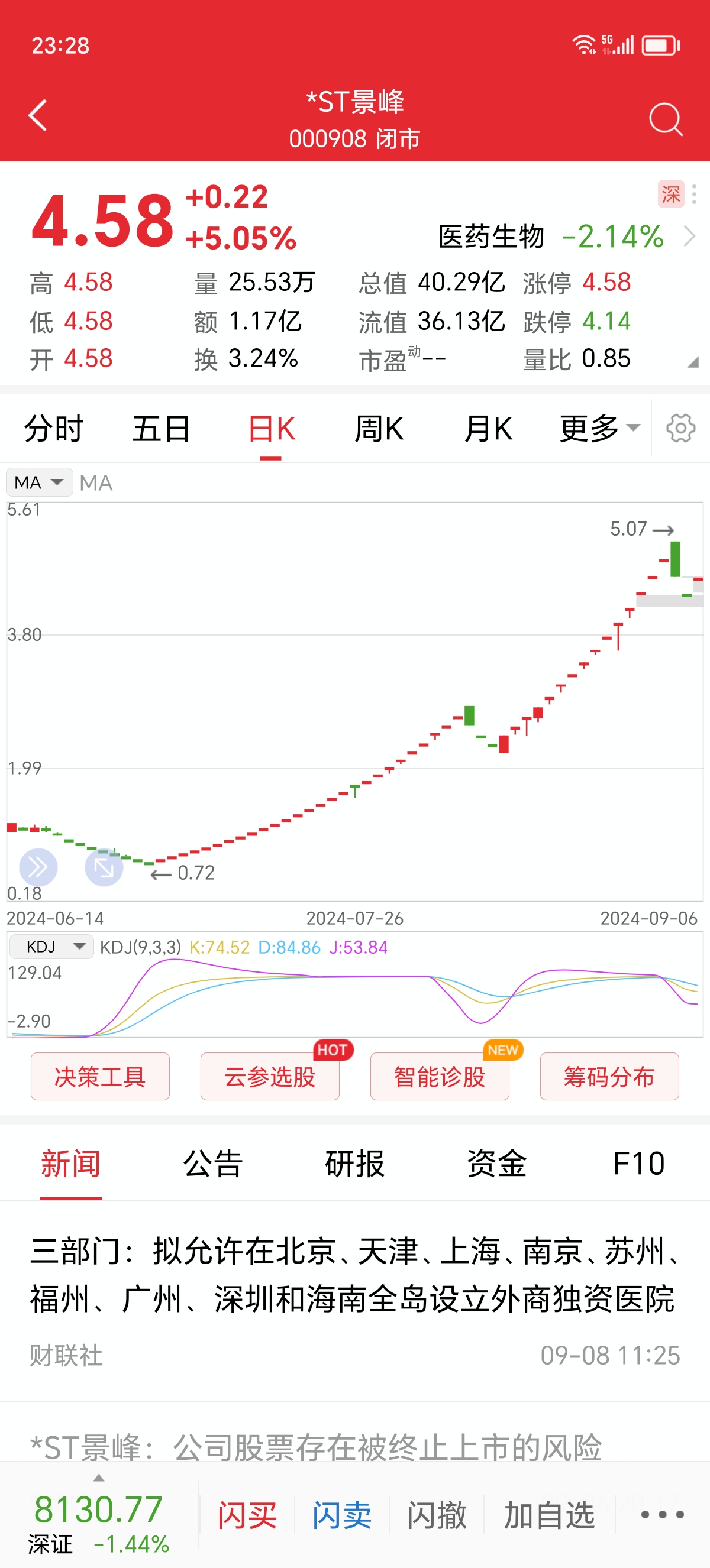Open search via the magnifier icon
Screen dimensions: 710x1568
coord(666,120)
